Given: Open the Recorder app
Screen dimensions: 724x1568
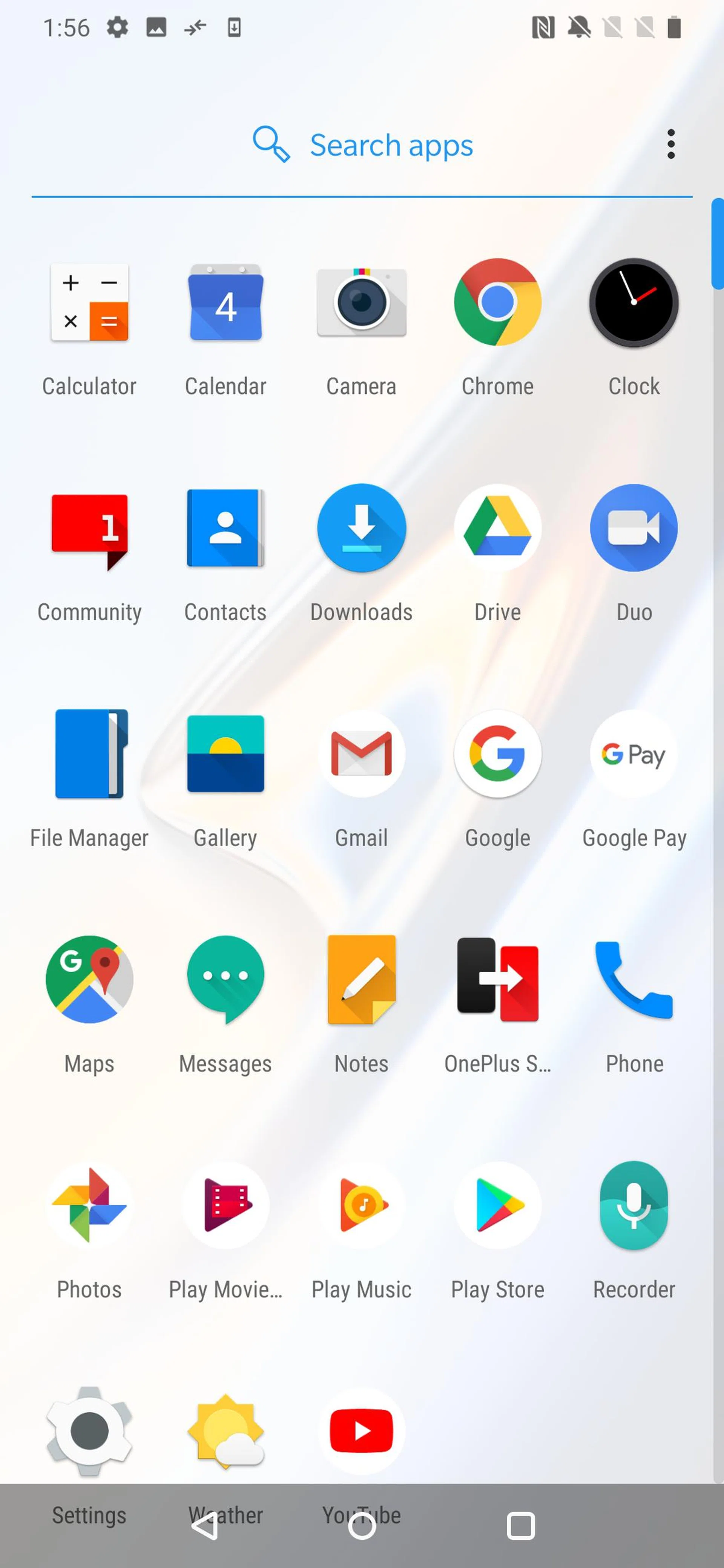Looking at the screenshot, I should point(633,1205).
